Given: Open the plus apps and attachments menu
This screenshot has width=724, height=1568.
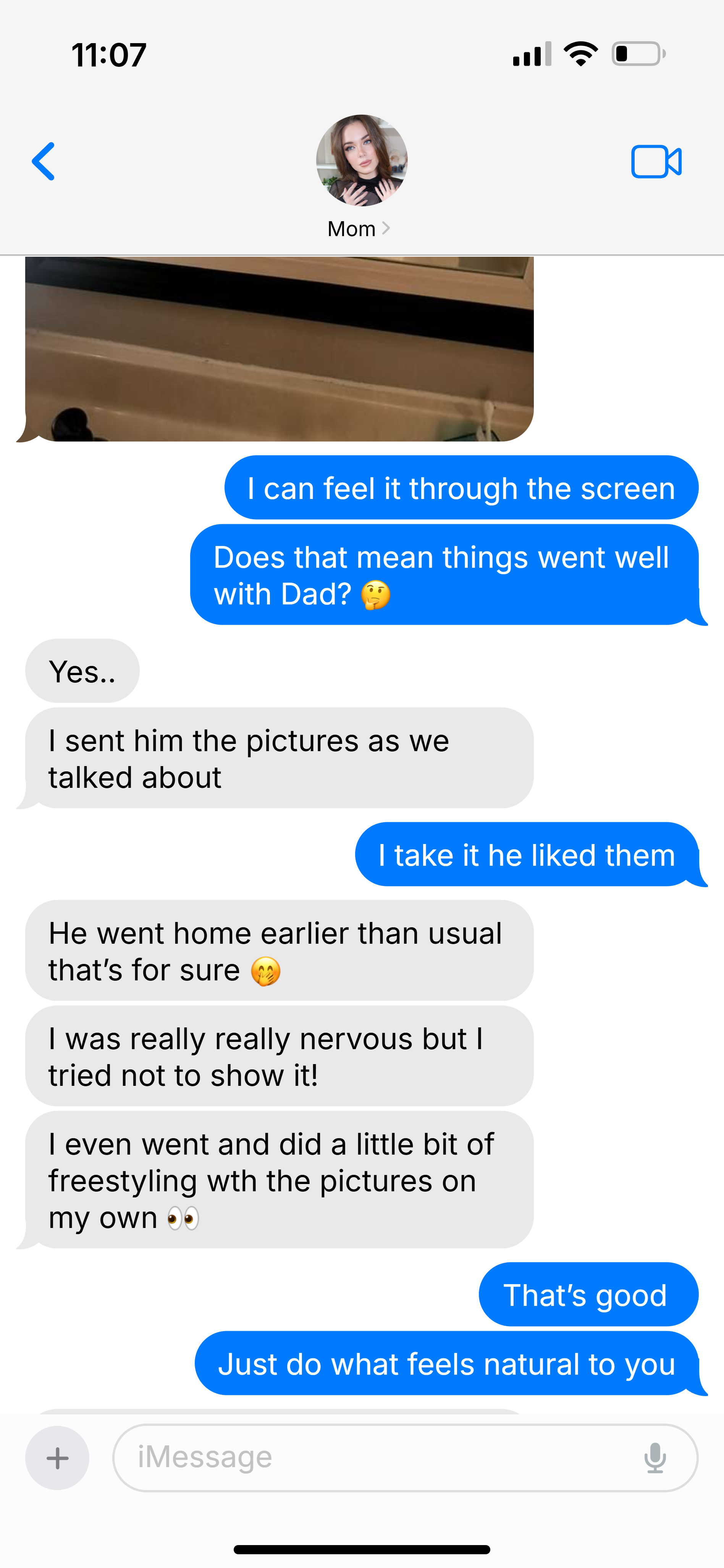Looking at the screenshot, I should click(x=57, y=1458).
